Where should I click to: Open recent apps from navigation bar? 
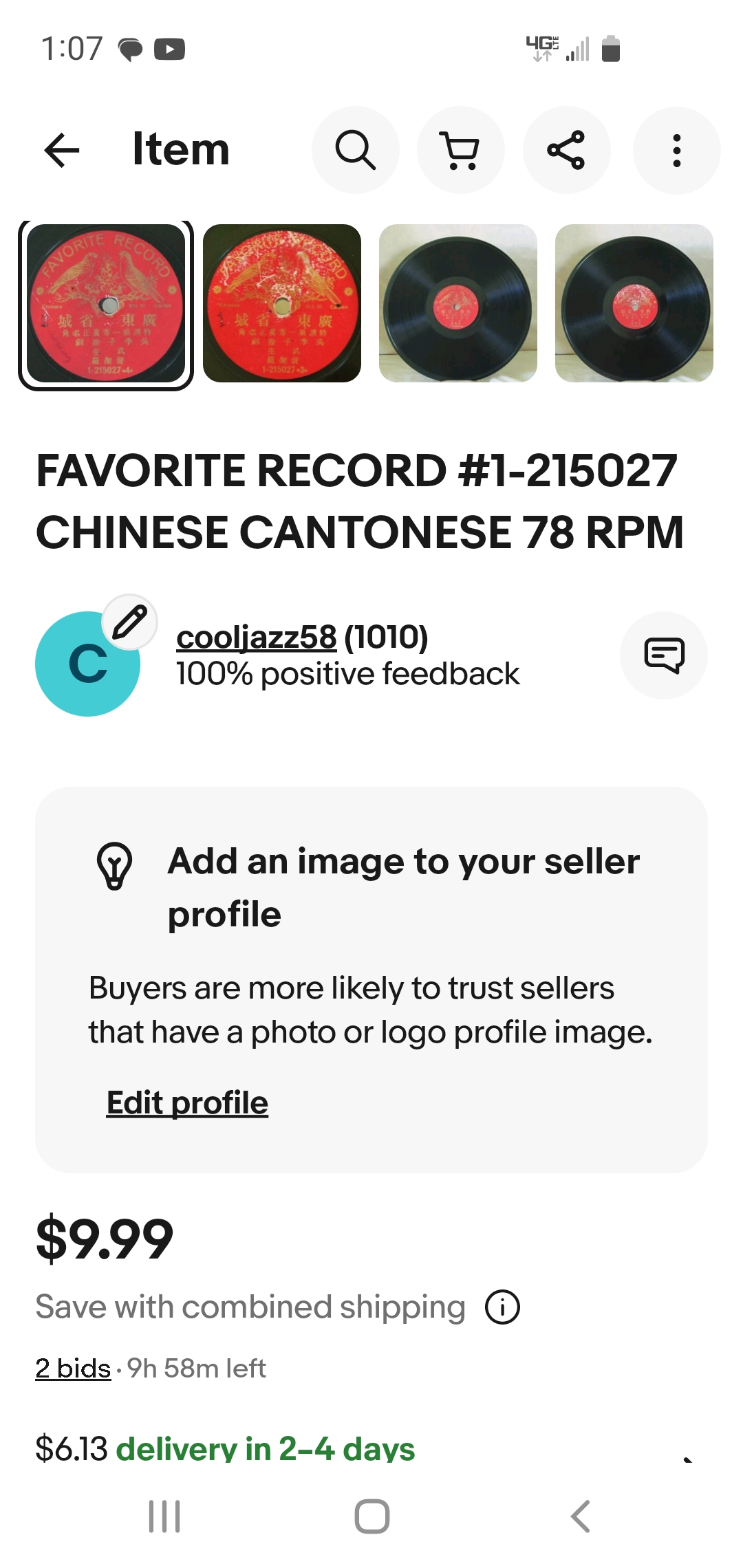click(164, 1516)
